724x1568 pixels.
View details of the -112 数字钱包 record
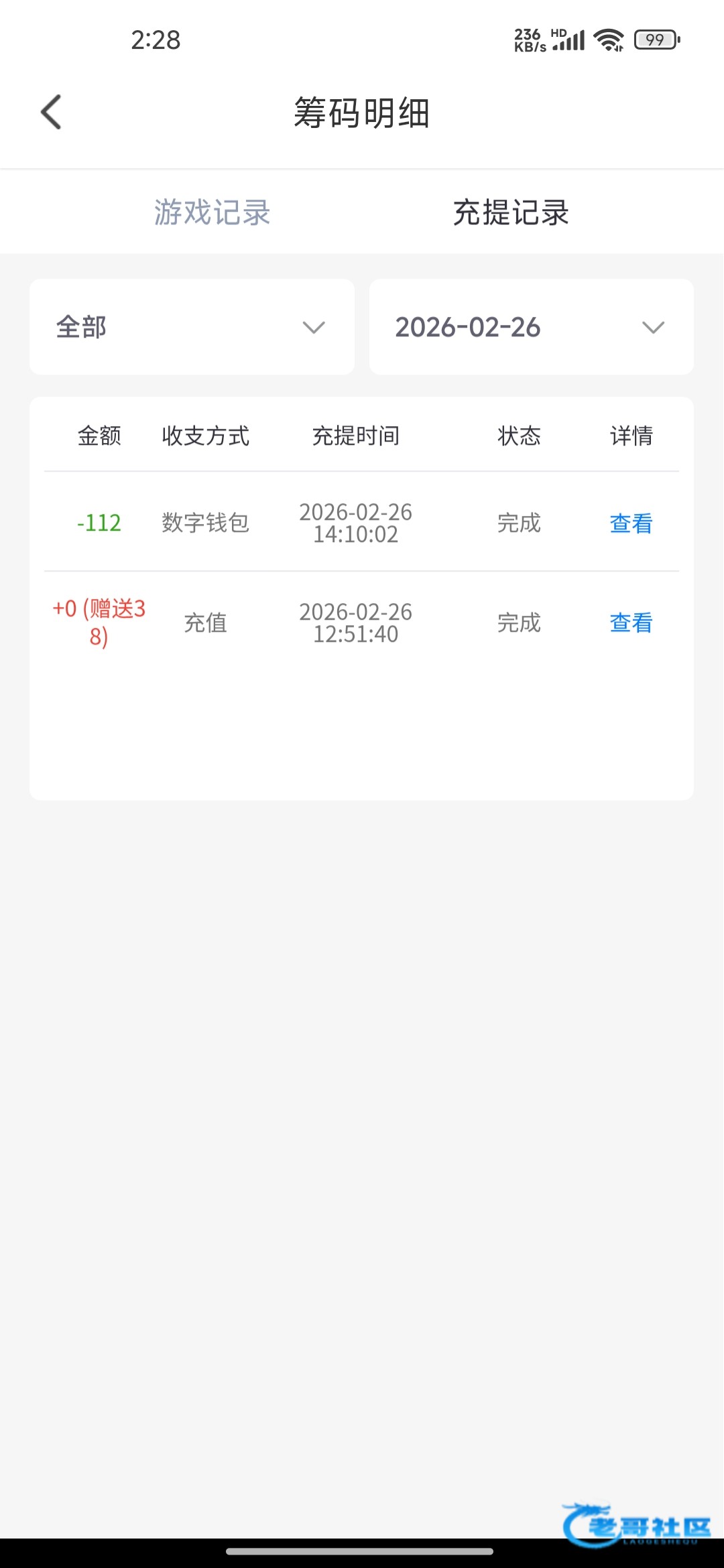pyautogui.click(x=631, y=523)
